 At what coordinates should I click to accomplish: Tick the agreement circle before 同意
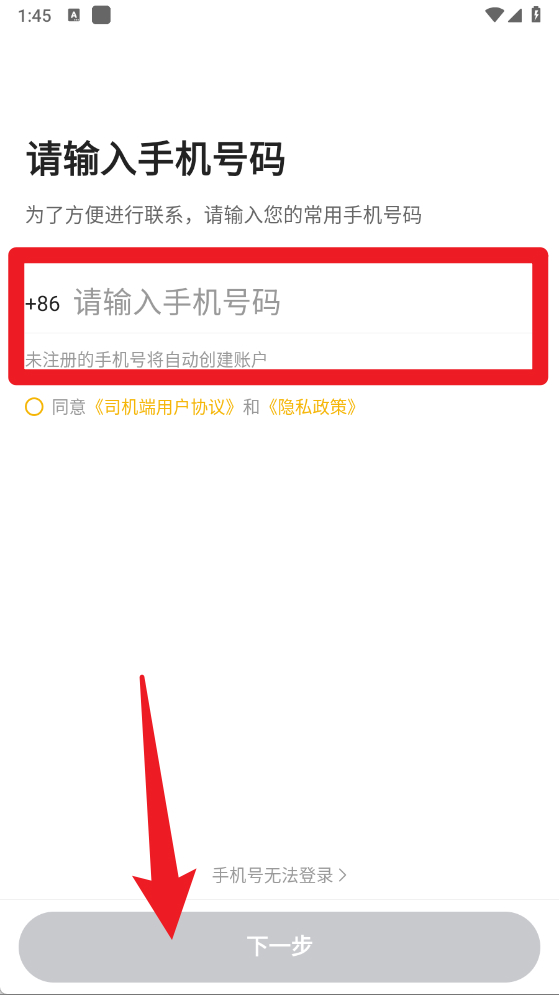click(x=34, y=407)
